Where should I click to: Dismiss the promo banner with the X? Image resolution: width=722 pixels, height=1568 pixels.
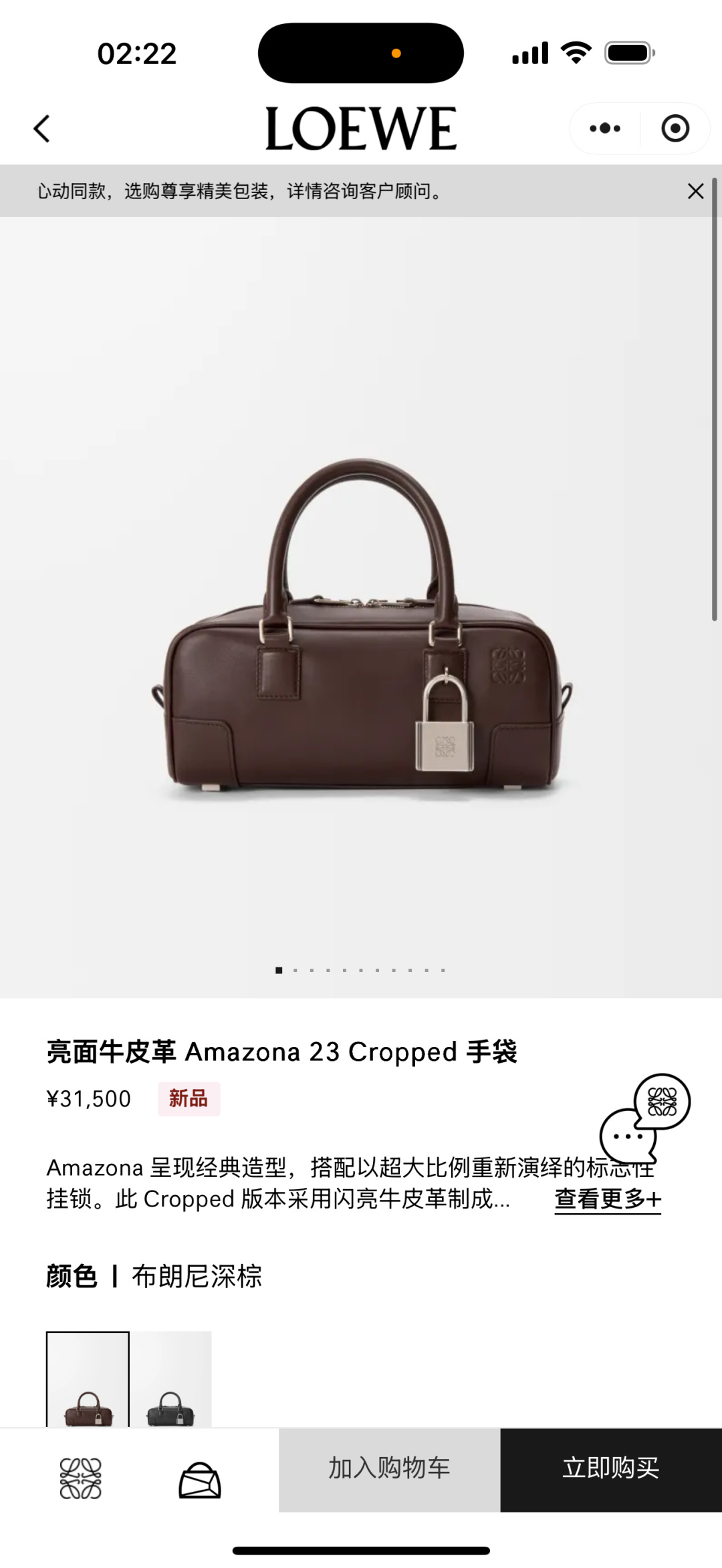coord(697,192)
